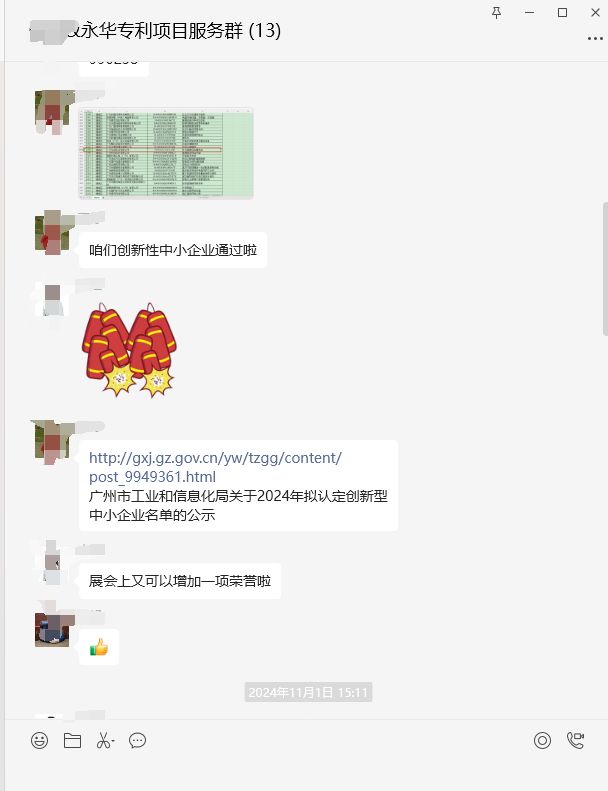This screenshot has height=791, width=608.
Task: Open chat history bubble icon
Action: pos(138,741)
